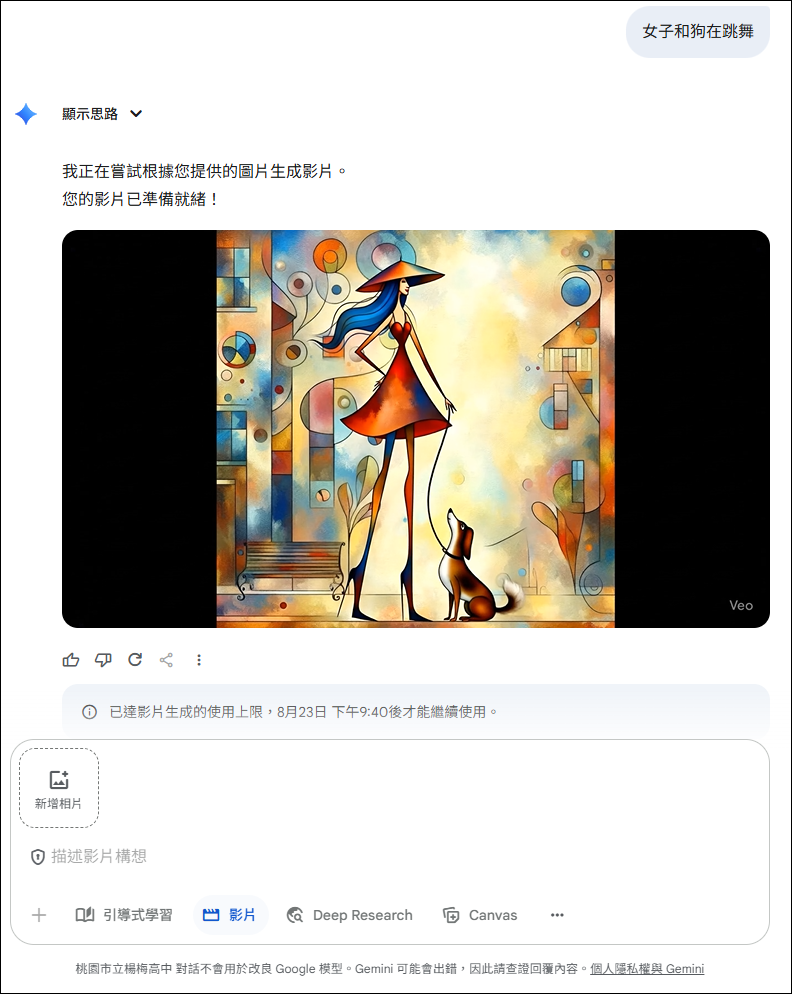Toggle the 影片 video chip
Screen dimensions: 792x994
tap(230, 915)
